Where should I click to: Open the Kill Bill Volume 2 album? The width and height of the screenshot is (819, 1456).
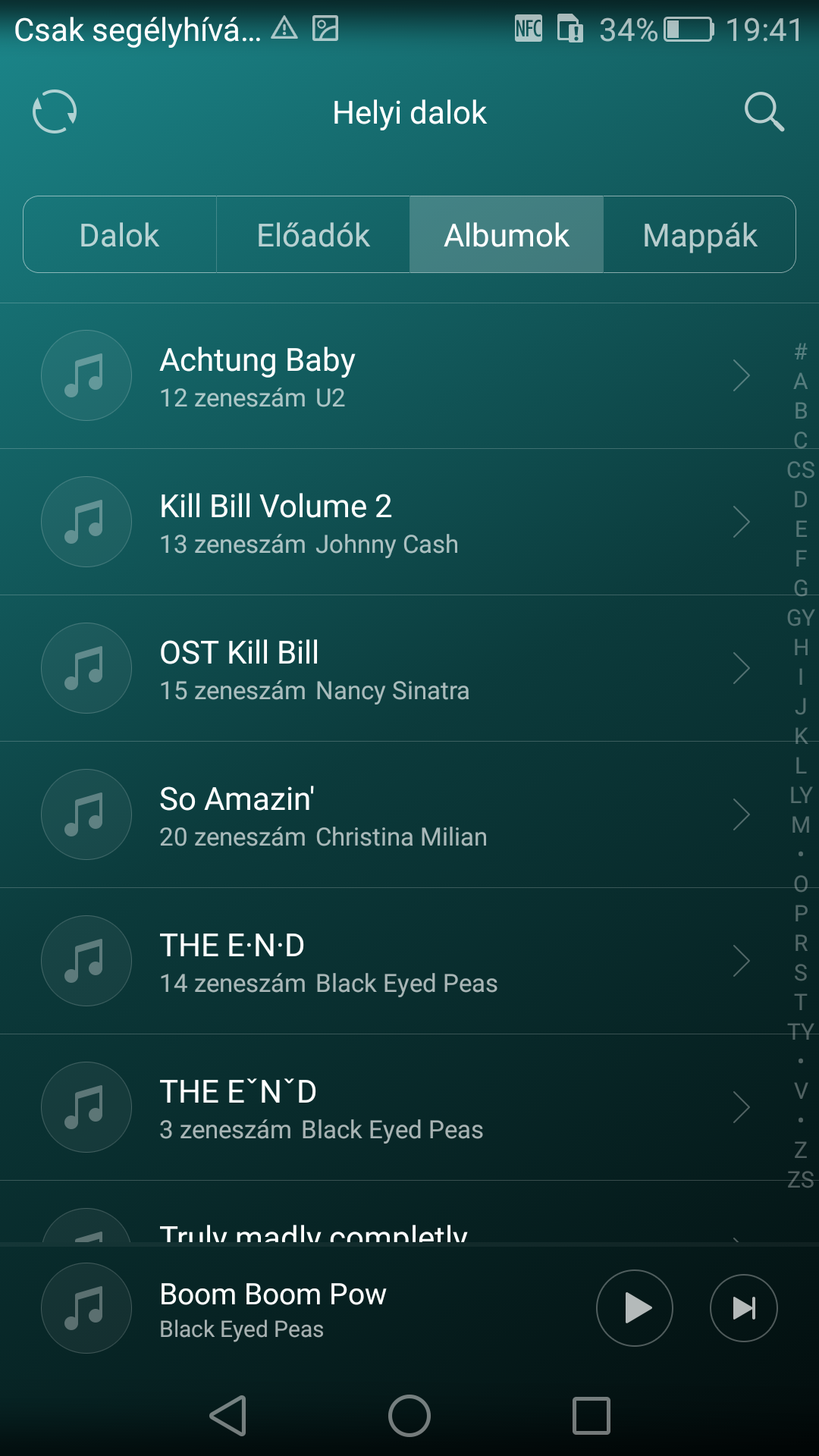click(379, 522)
